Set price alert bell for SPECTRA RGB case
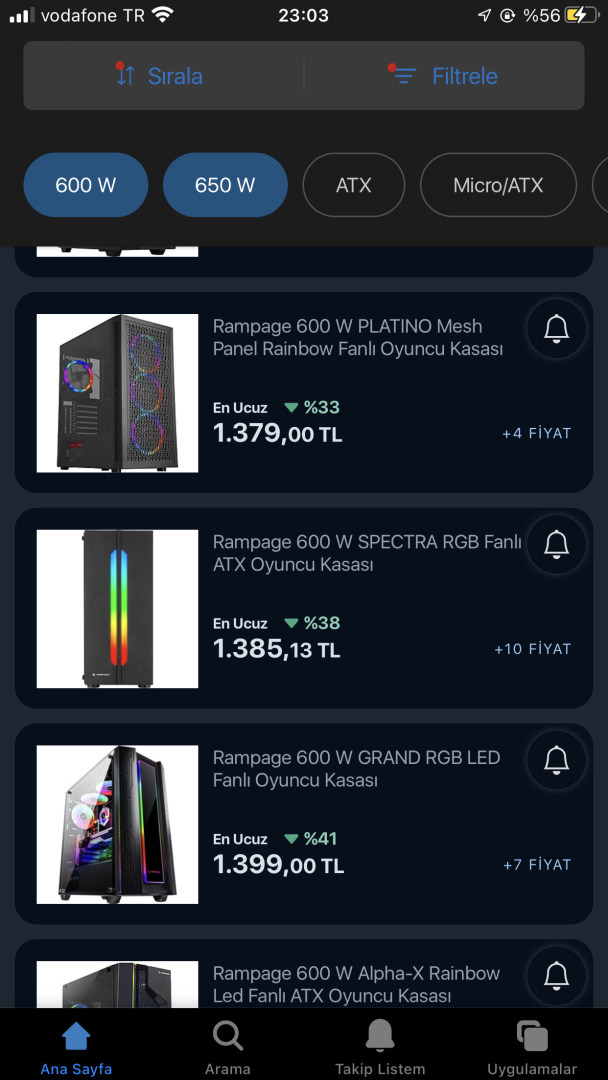This screenshot has width=608, height=1080. pos(556,544)
